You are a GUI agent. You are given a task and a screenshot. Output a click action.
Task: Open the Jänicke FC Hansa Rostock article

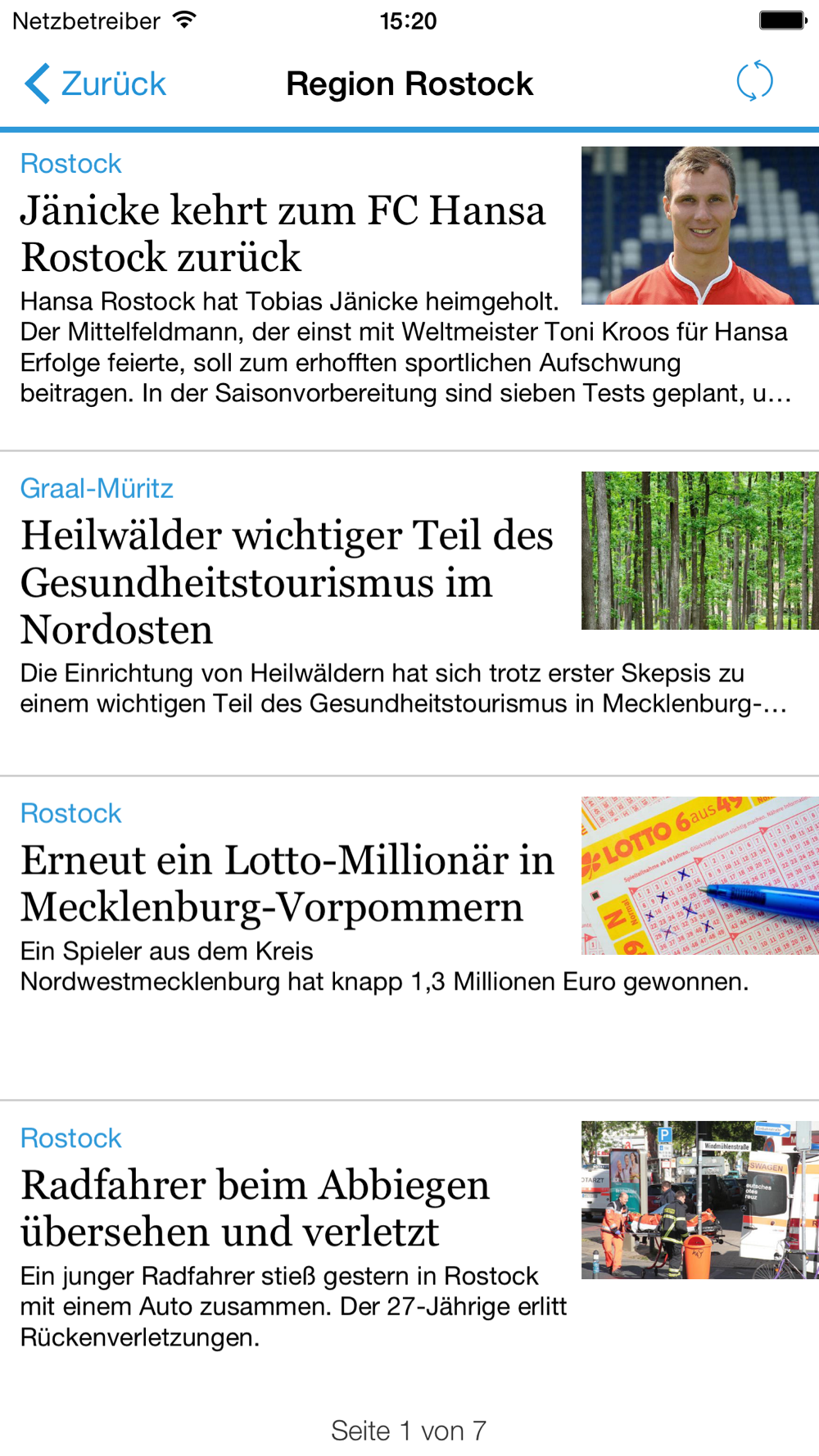[283, 233]
